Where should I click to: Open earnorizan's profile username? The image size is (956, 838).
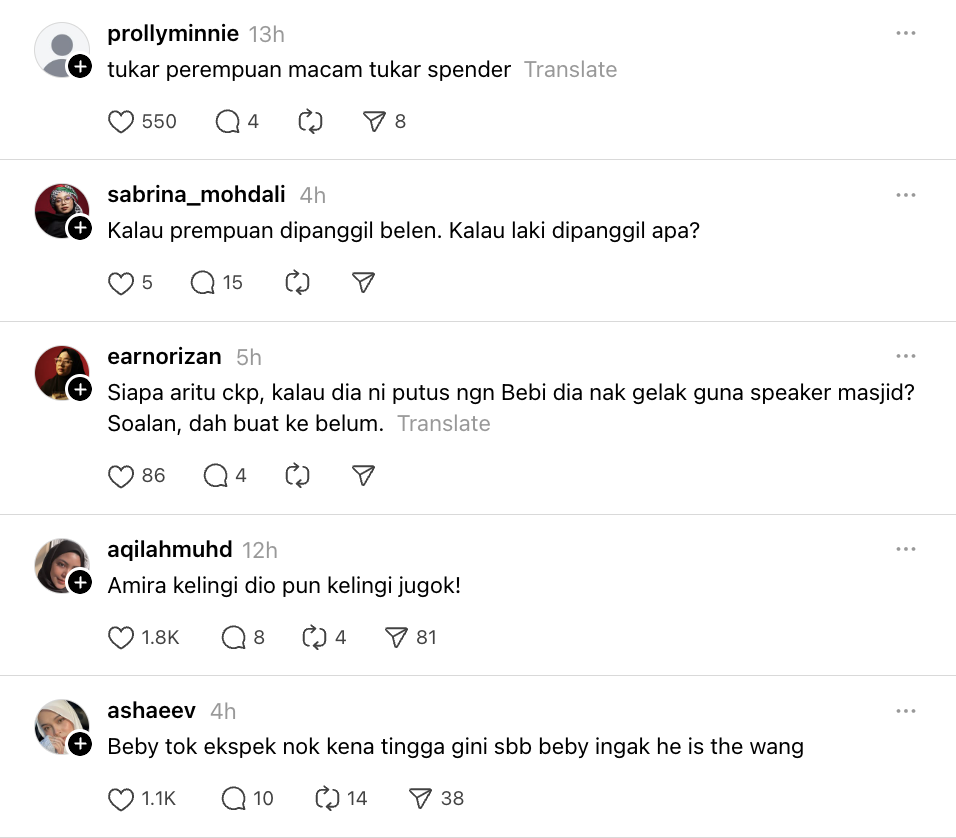coord(164,356)
